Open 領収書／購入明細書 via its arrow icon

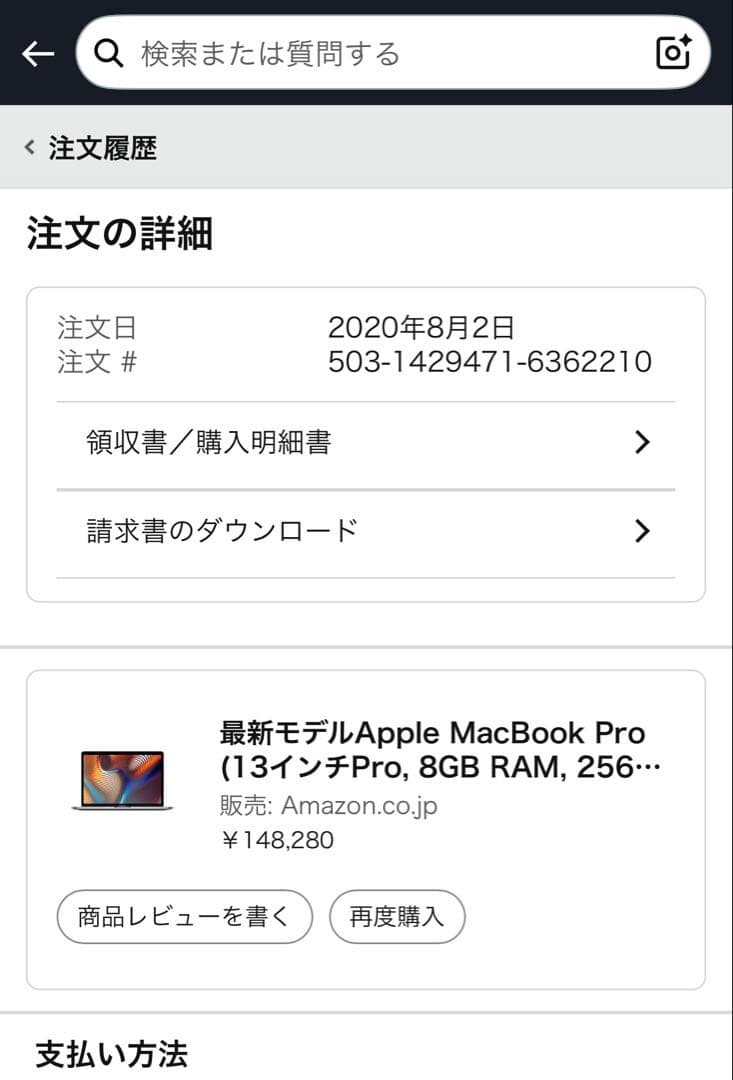pyautogui.click(x=643, y=441)
